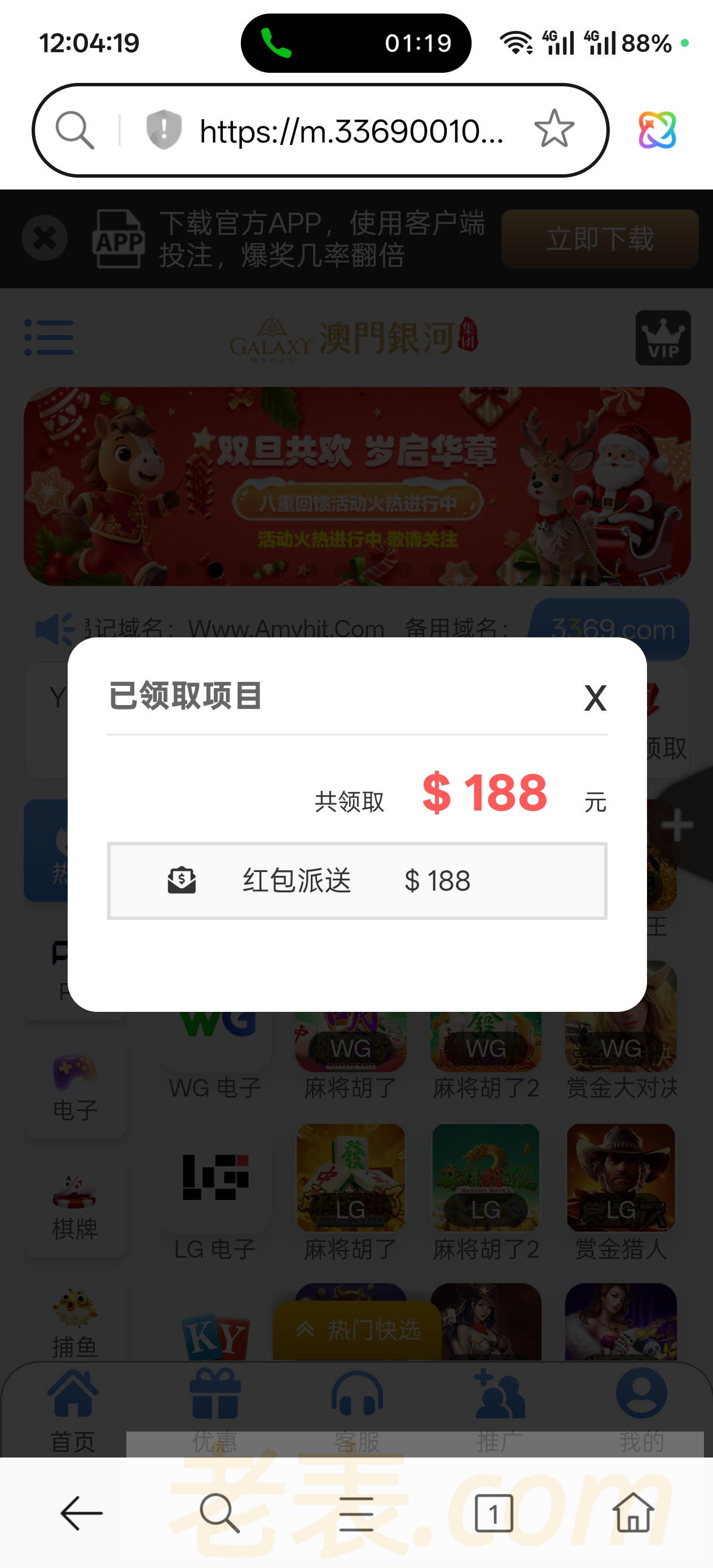Open the browser menu button

coord(356,1513)
